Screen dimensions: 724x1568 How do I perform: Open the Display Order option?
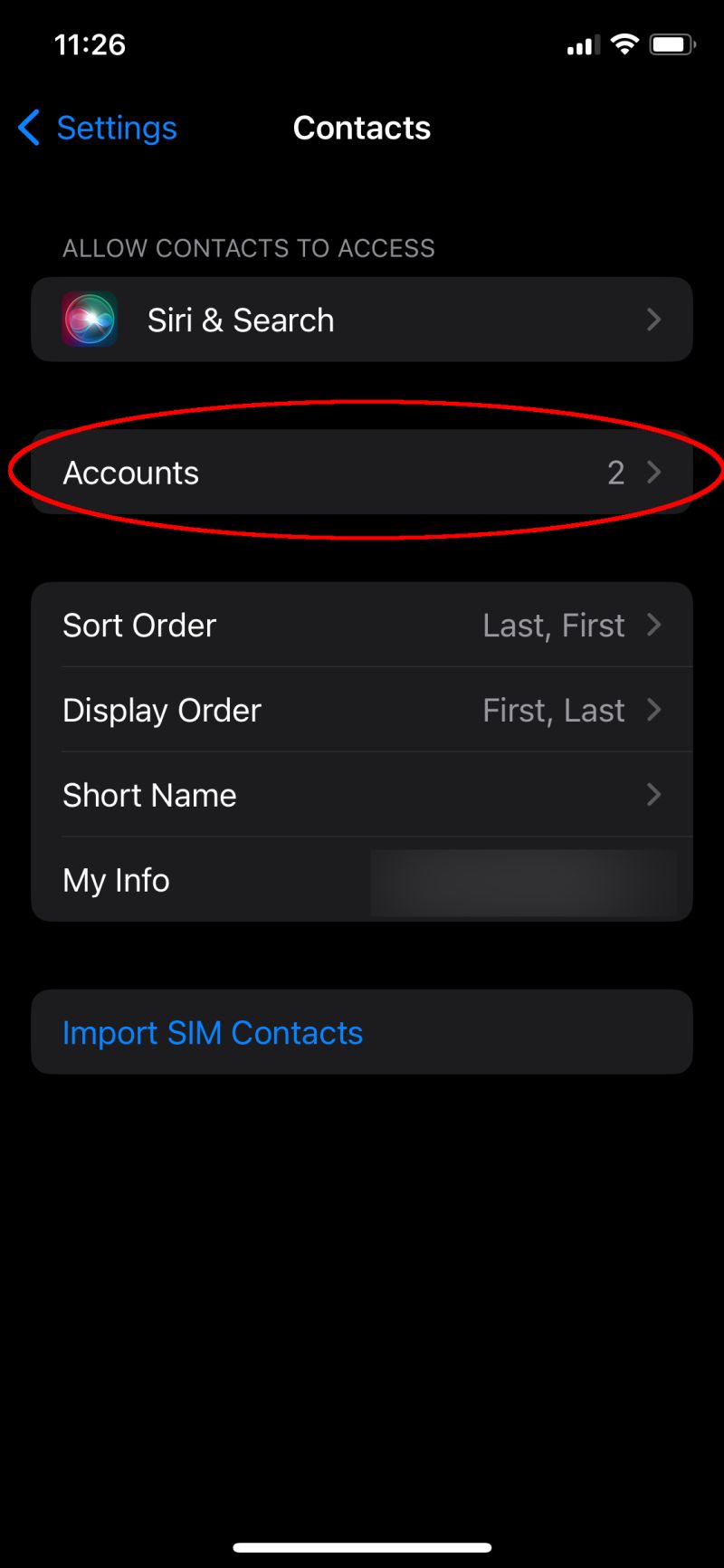click(x=362, y=711)
